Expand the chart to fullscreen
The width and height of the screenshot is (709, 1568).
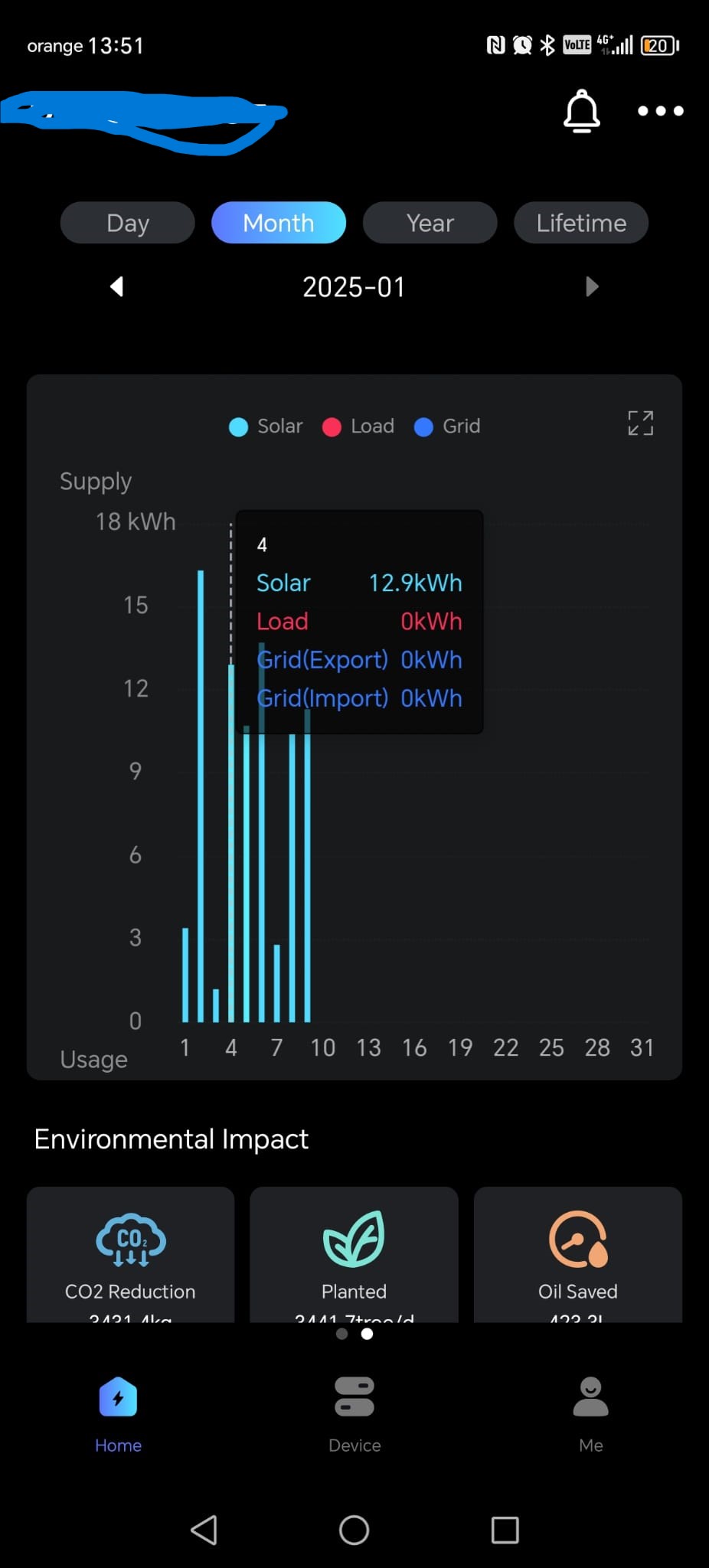click(641, 423)
